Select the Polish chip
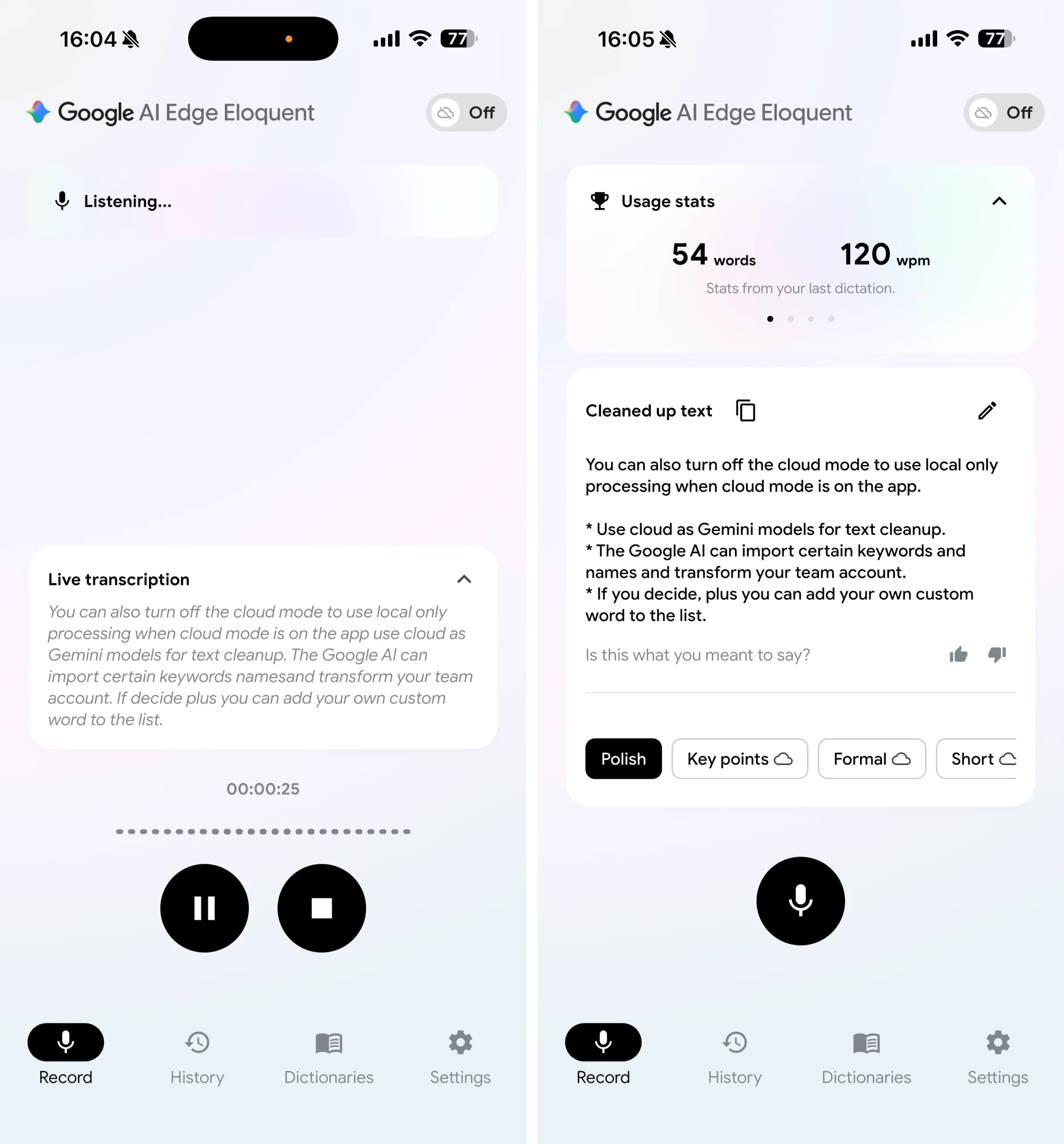Viewport: 1064px width, 1144px height. 623,758
